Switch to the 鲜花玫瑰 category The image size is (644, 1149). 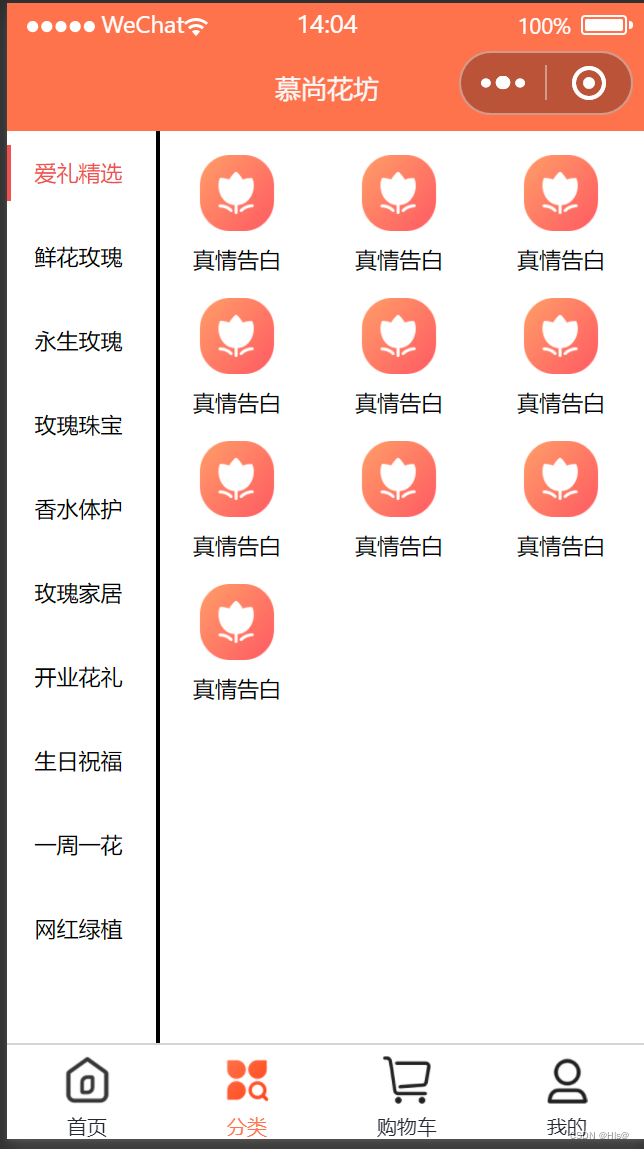[78, 258]
